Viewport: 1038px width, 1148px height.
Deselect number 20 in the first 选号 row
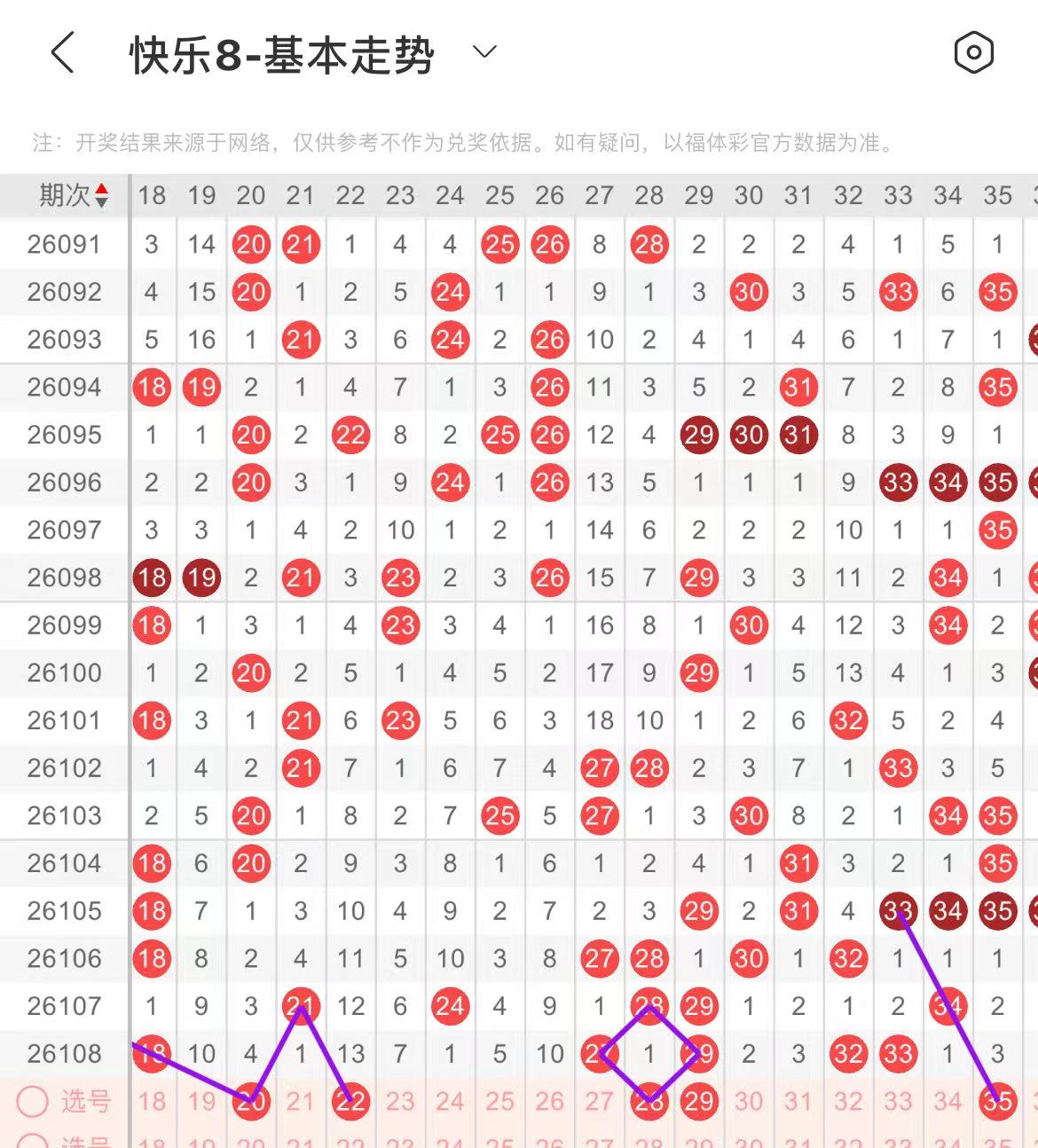pyautogui.click(x=251, y=1102)
